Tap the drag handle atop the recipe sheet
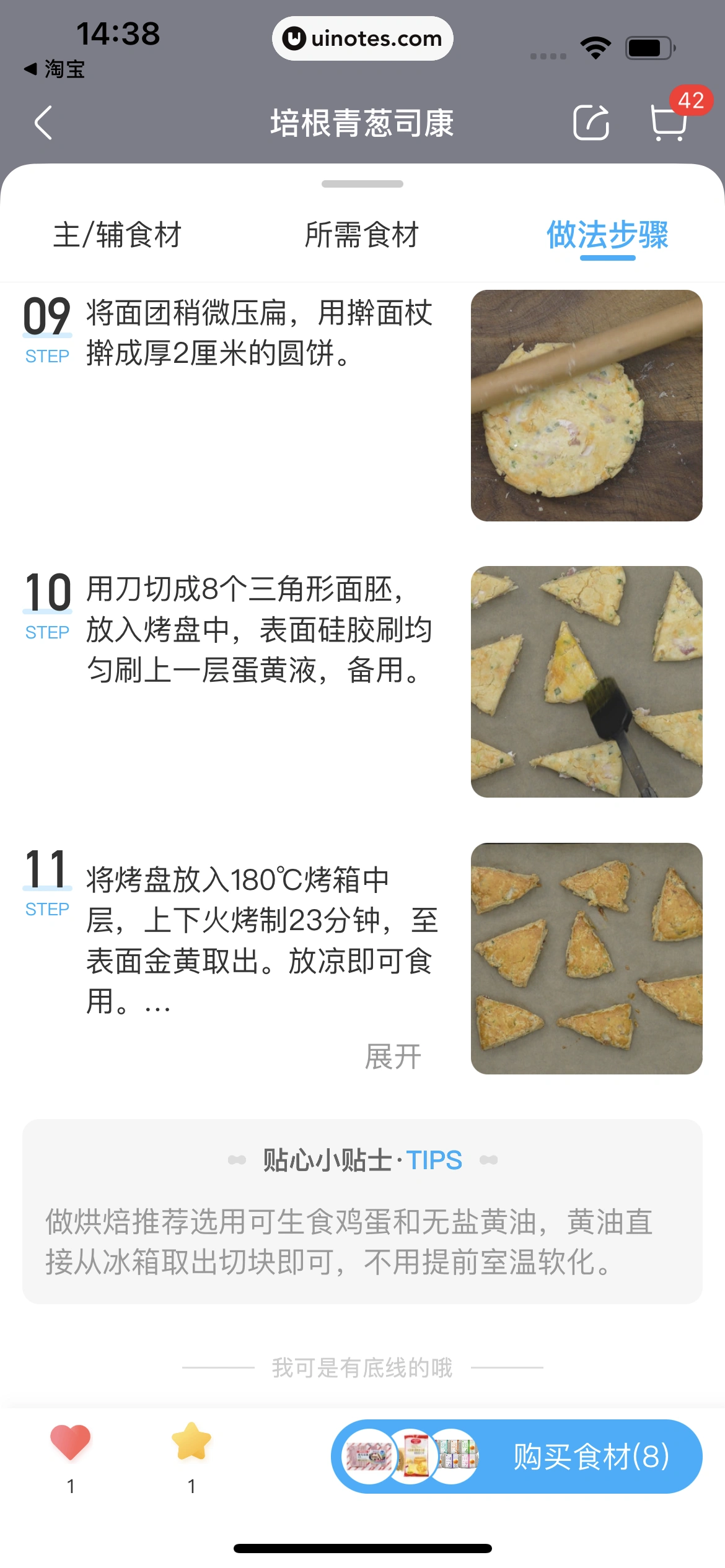Image resolution: width=725 pixels, height=1568 pixels. pos(362,184)
